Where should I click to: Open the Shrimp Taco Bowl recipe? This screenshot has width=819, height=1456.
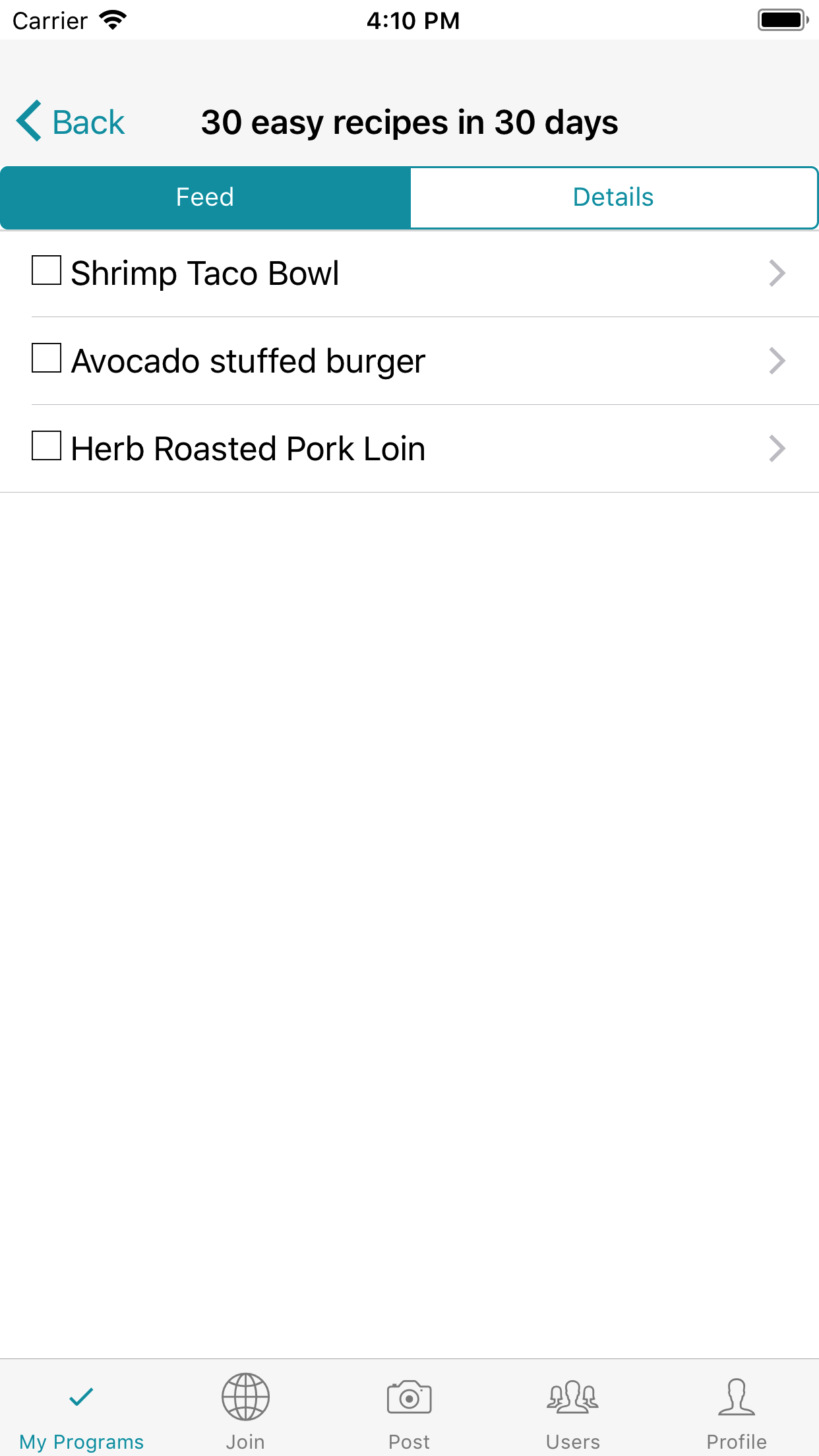coord(422,273)
